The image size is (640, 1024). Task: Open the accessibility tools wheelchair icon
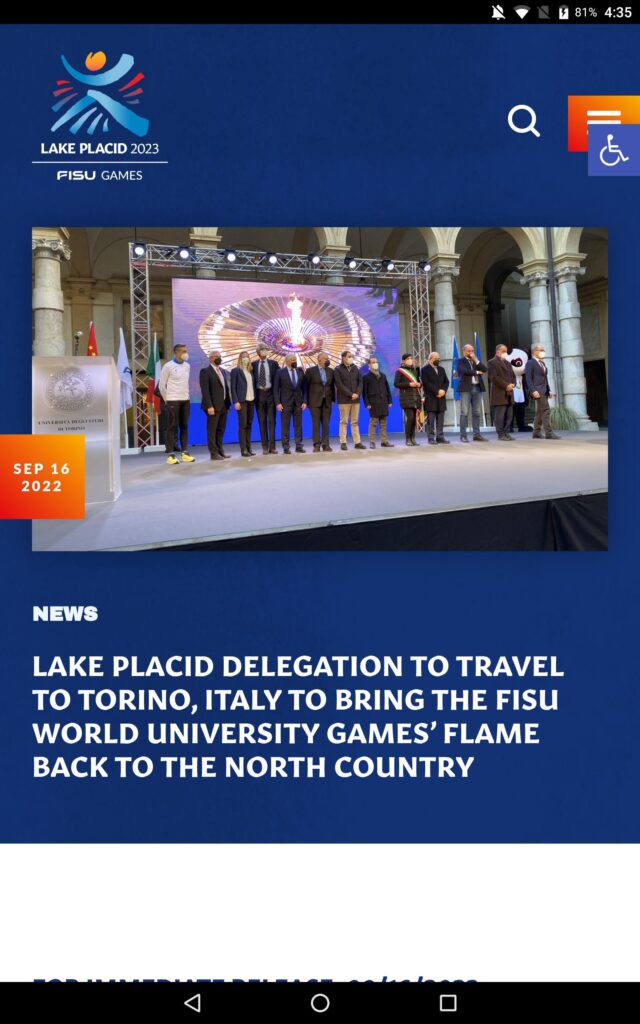614,151
